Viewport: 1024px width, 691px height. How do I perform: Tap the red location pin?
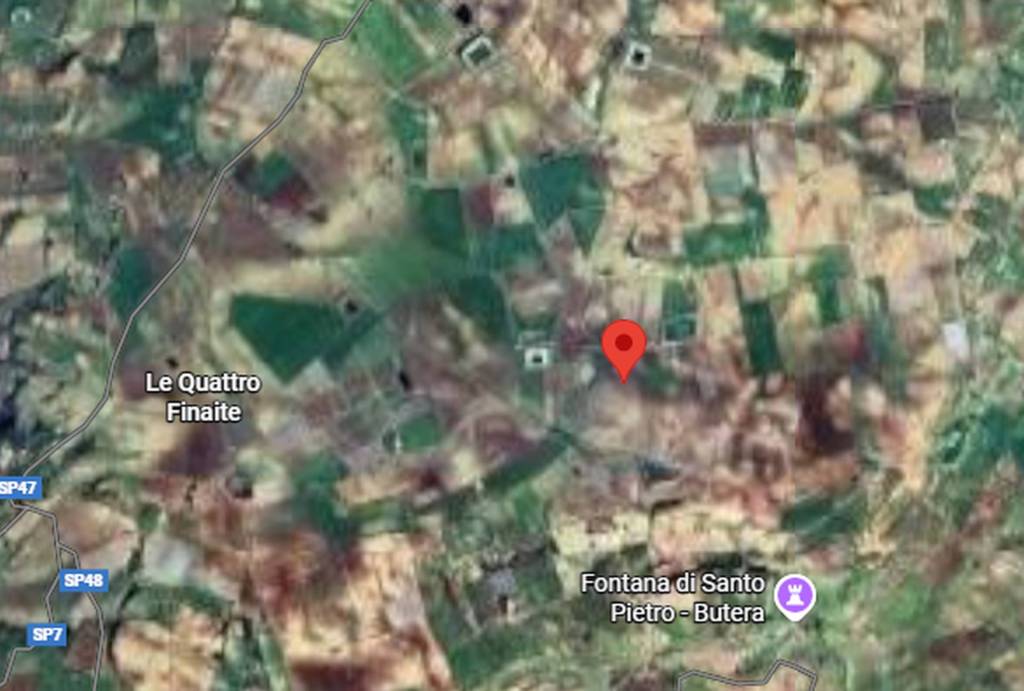pyautogui.click(x=624, y=346)
